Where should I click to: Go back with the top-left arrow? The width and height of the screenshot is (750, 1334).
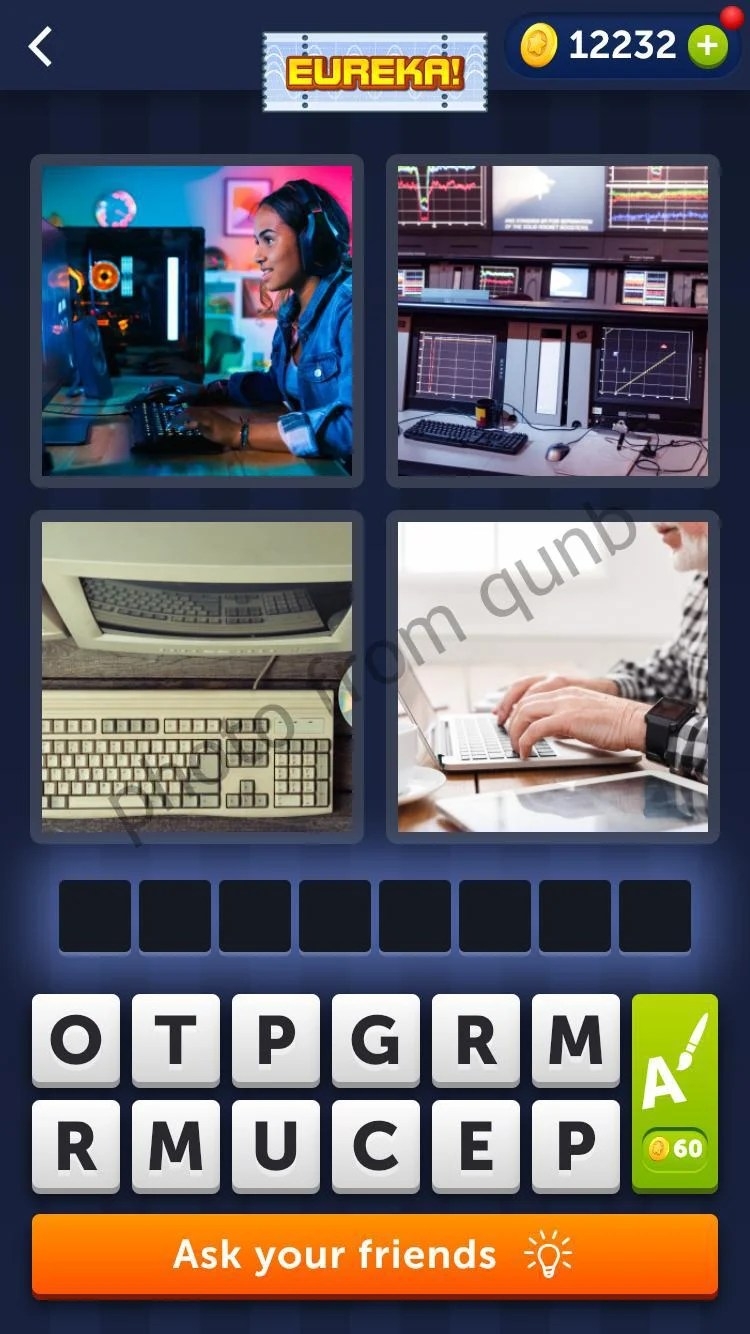point(40,47)
